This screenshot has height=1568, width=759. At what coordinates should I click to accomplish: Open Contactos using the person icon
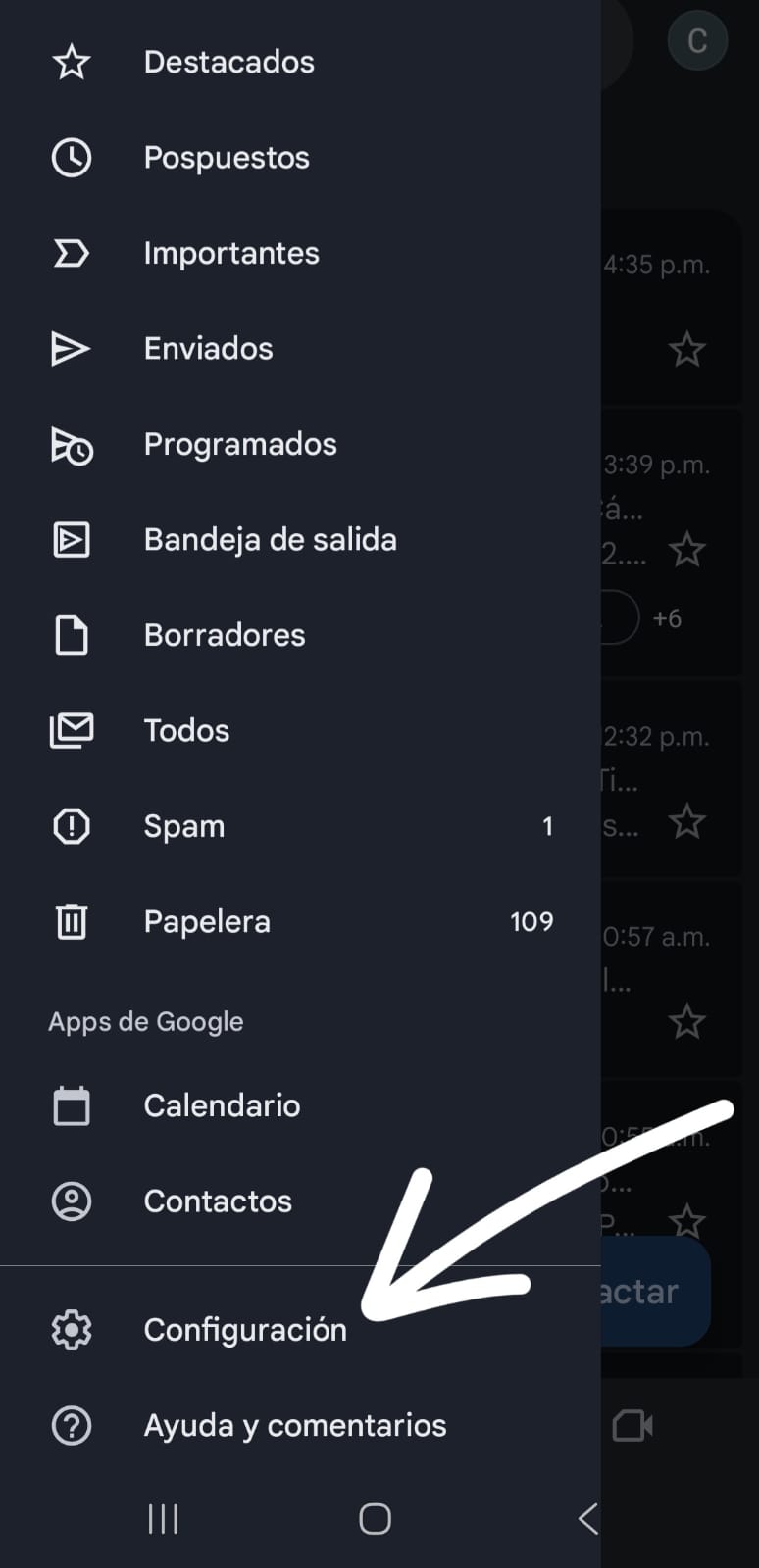[x=71, y=1200]
